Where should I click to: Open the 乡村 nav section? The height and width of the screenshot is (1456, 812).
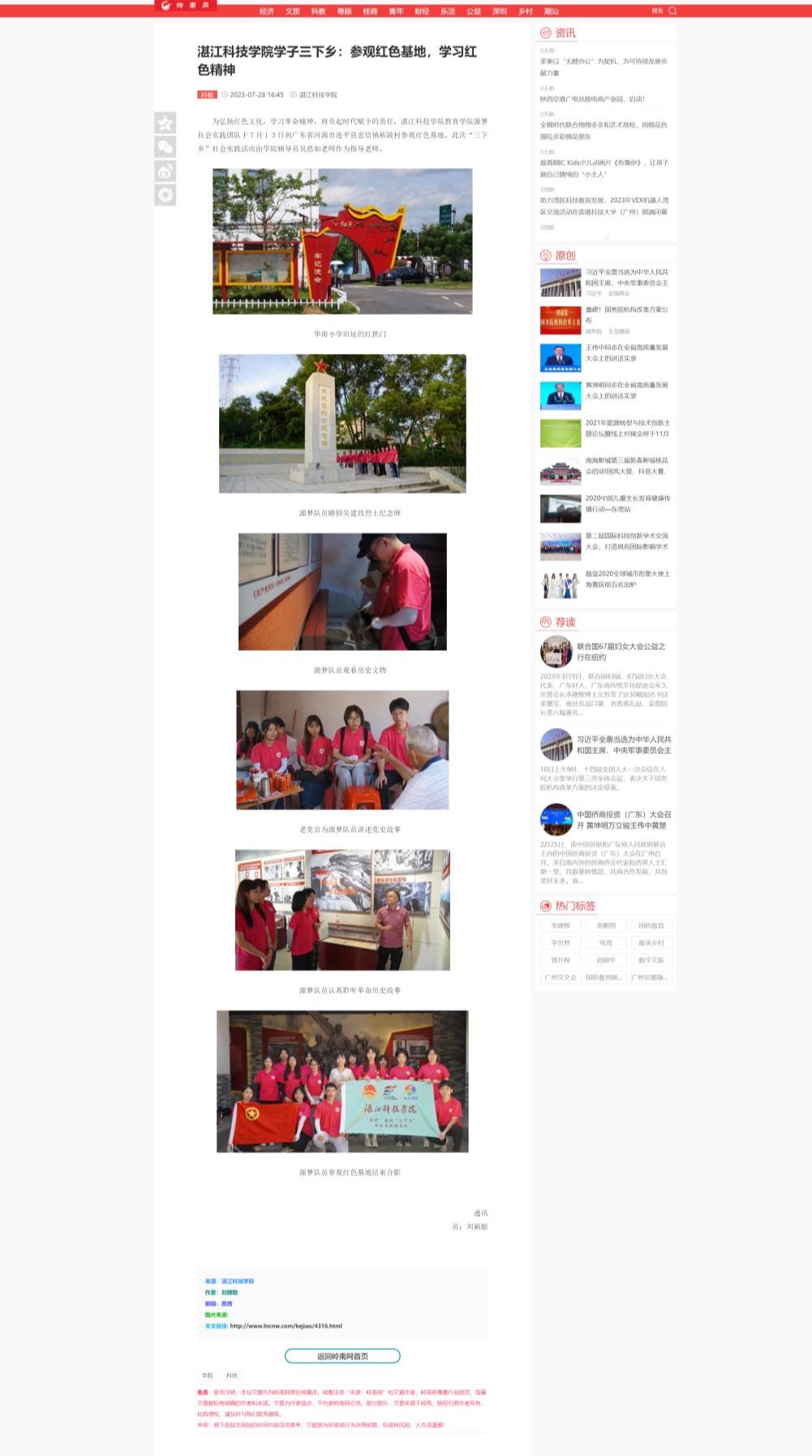pos(526,11)
